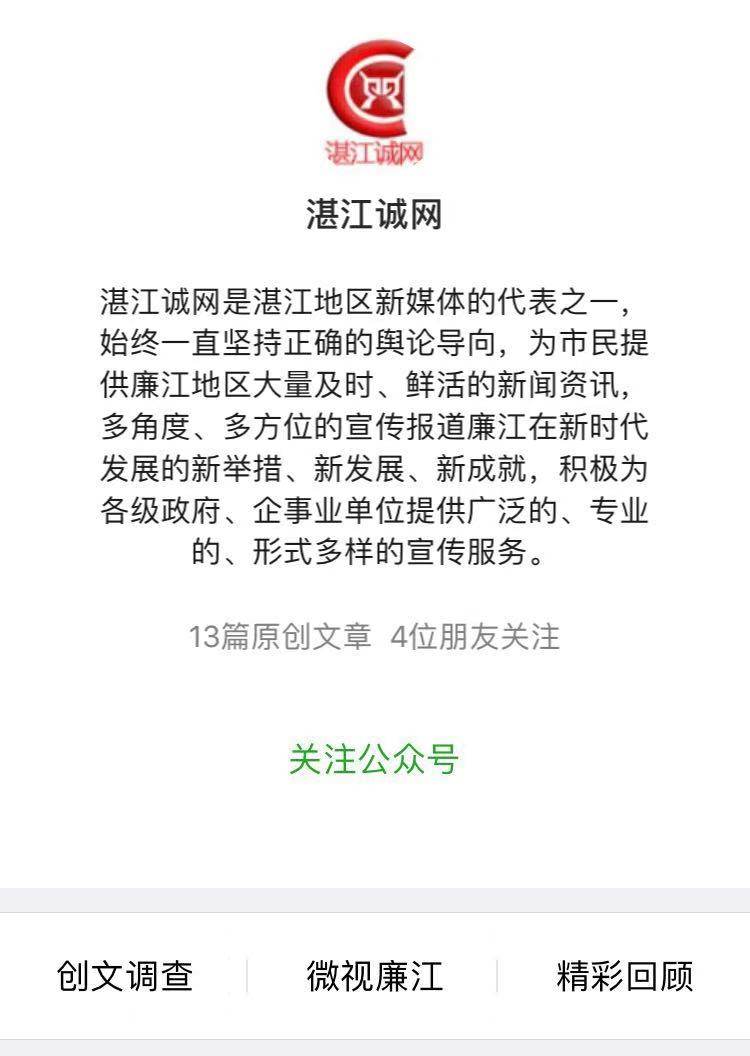This screenshot has width=750, height=1056.
Task: Open the 创文调查 menu
Action: [125, 975]
